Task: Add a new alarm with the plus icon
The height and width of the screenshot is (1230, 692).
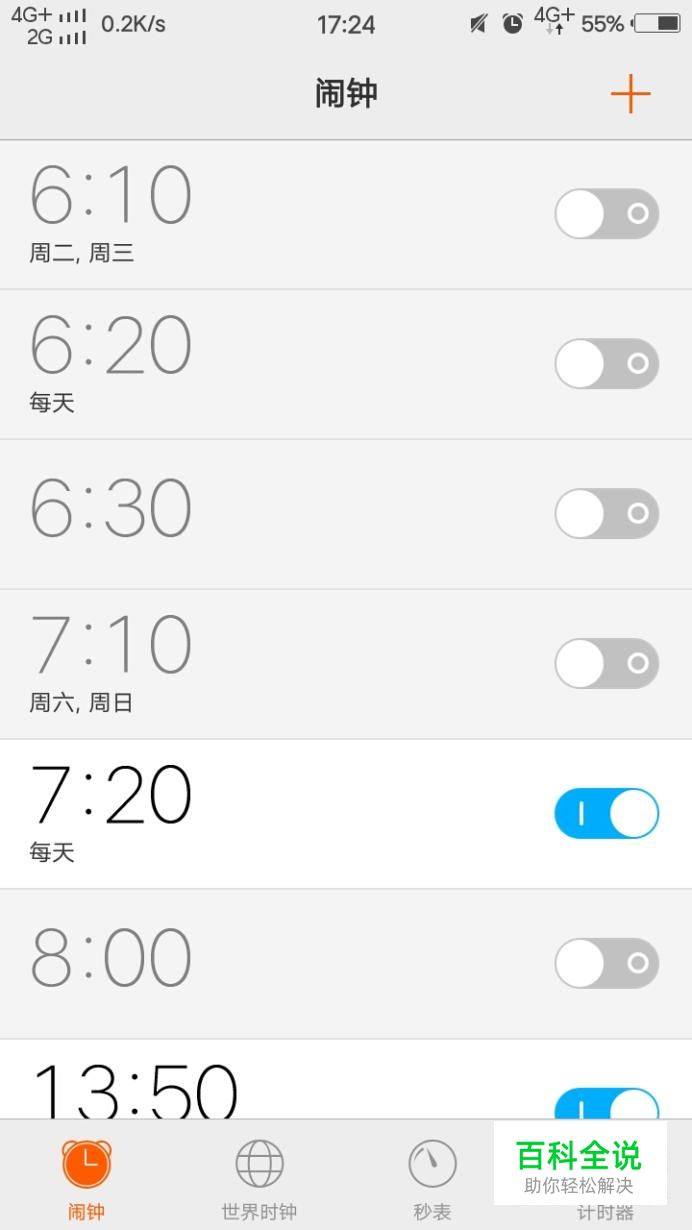Action: point(630,95)
